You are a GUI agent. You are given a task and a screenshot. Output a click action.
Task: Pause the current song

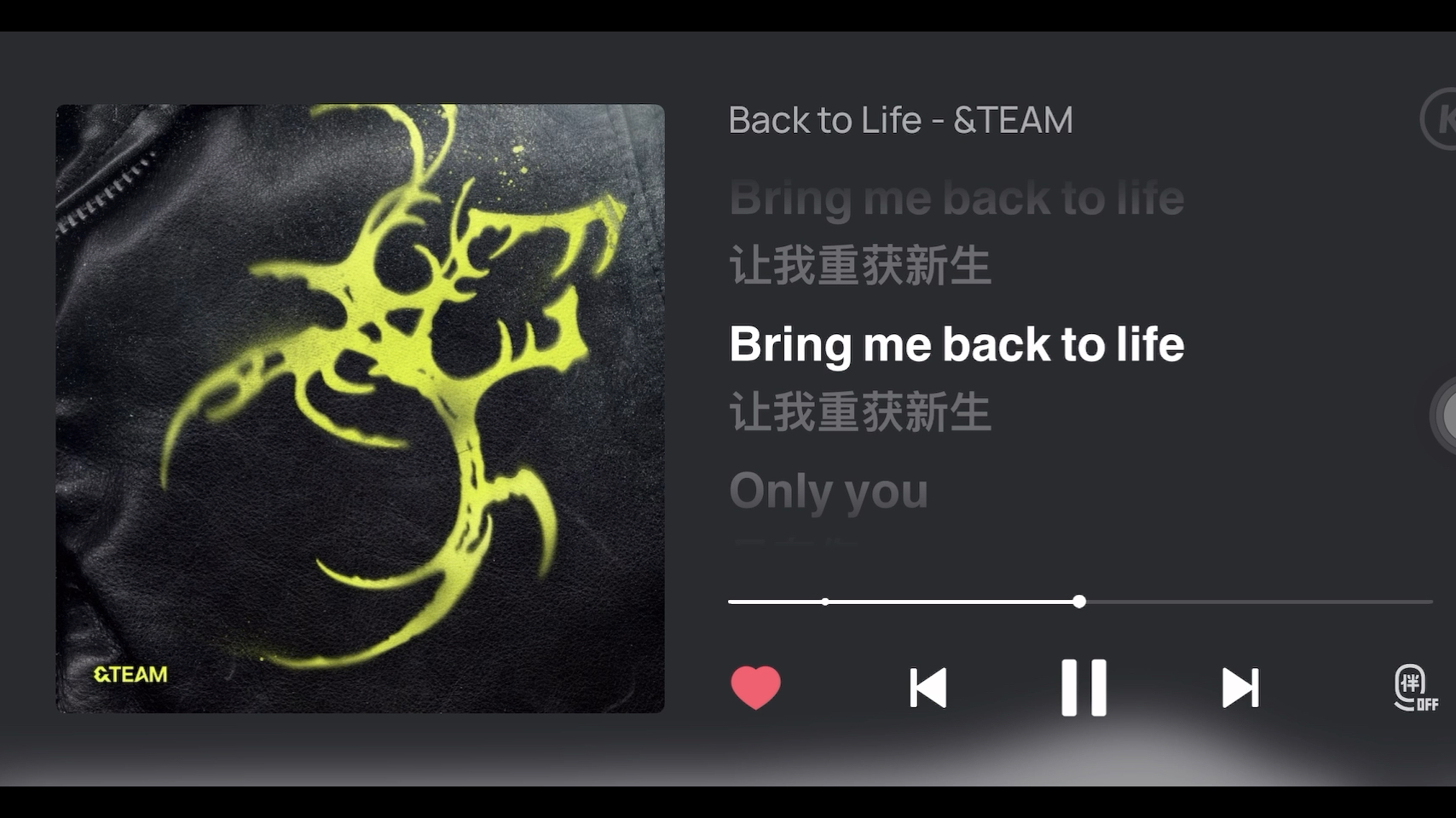pyautogui.click(x=1083, y=688)
